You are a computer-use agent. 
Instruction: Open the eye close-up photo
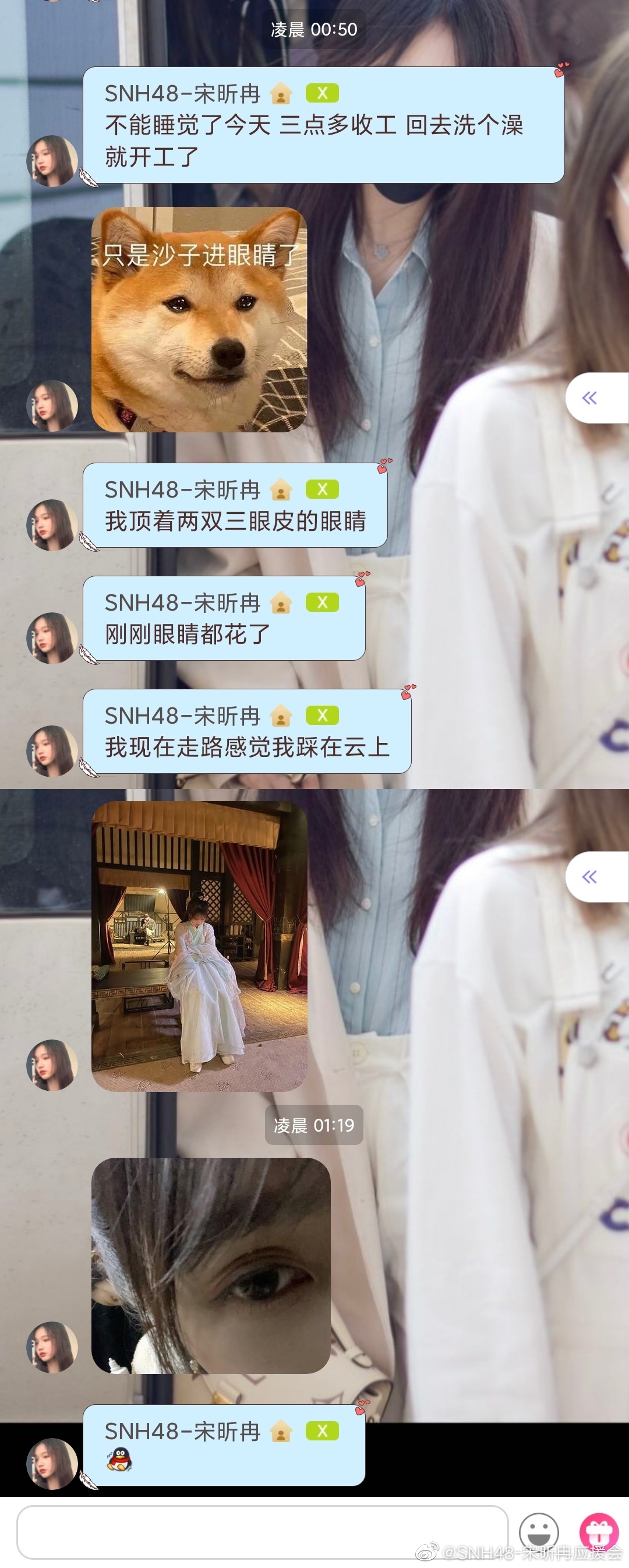pos(210,1265)
